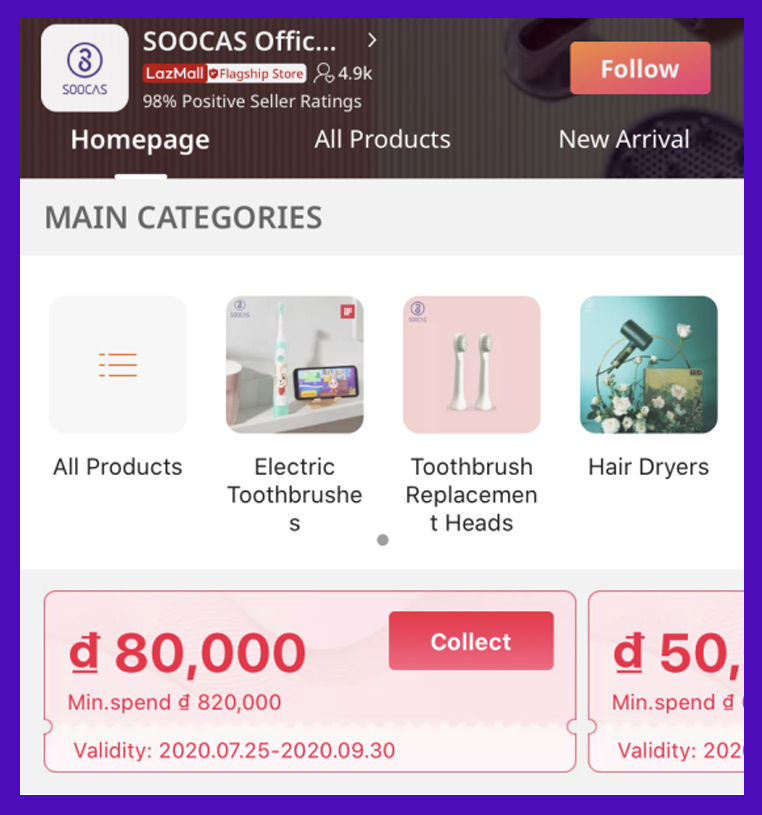The width and height of the screenshot is (762, 815).
Task: Switch to the New Arrival tab
Action: click(x=624, y=139)
